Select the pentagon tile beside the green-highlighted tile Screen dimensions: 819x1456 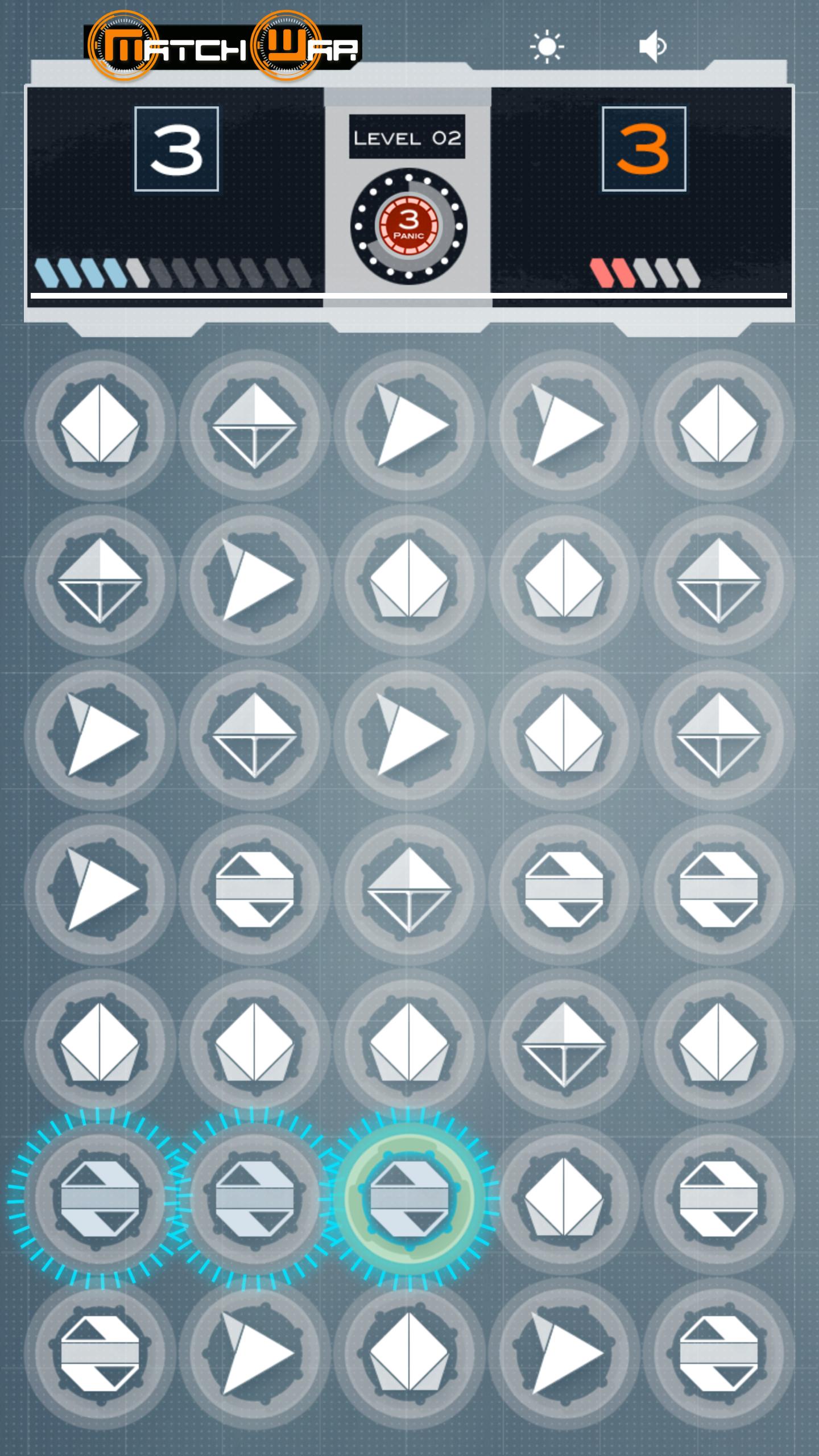point(563,1198)
